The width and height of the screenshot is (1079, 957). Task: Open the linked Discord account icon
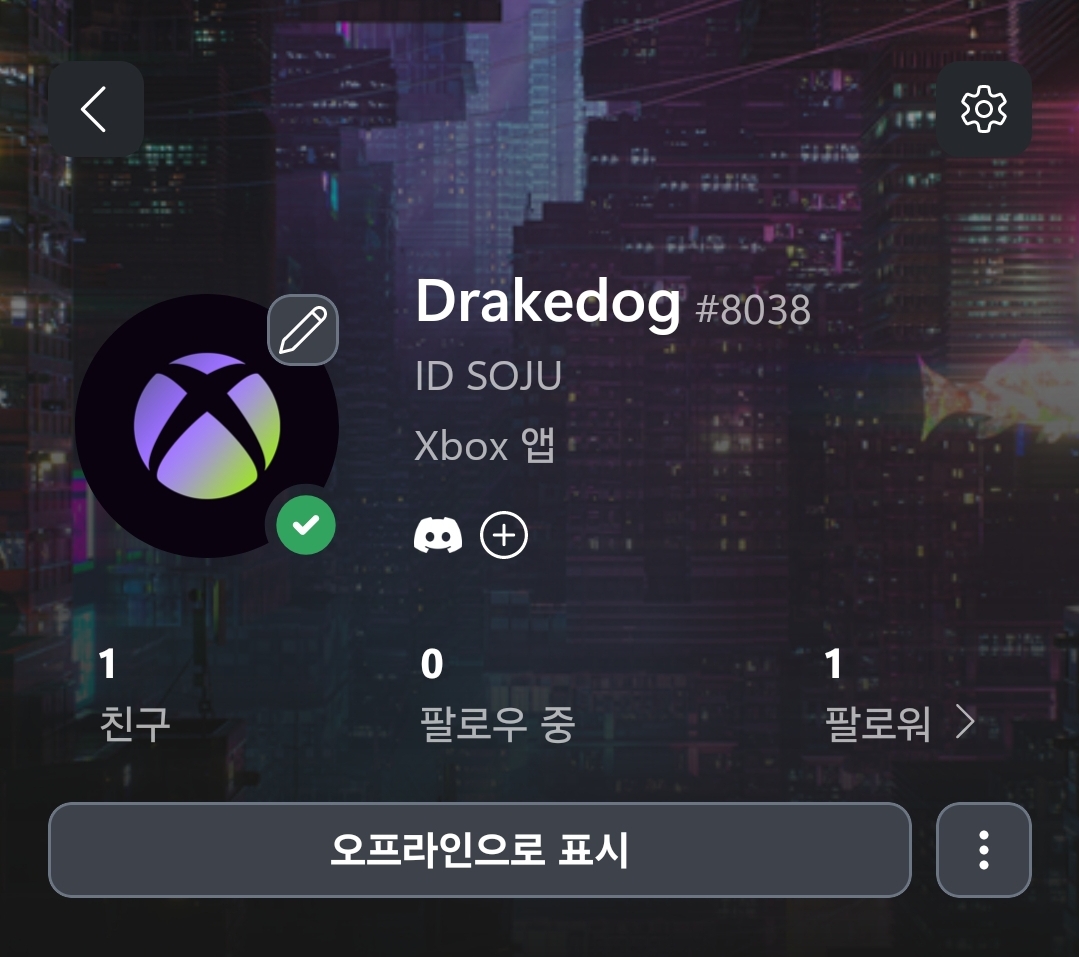tap(438, 536)
